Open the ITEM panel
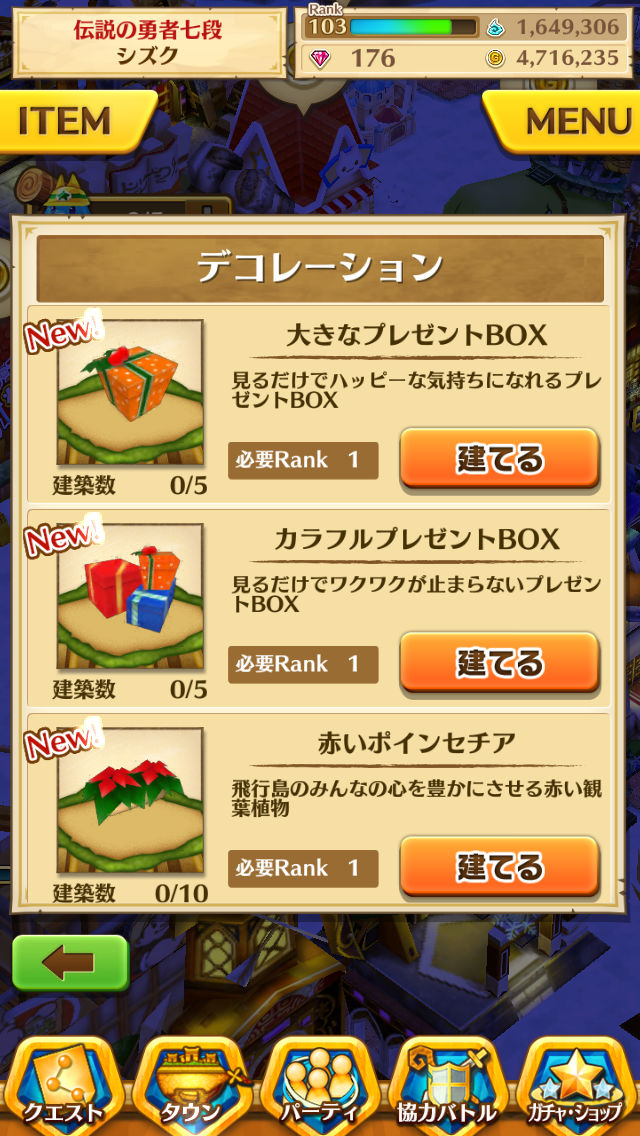The height and width of the screenshot is (1136, 640). 68,121
